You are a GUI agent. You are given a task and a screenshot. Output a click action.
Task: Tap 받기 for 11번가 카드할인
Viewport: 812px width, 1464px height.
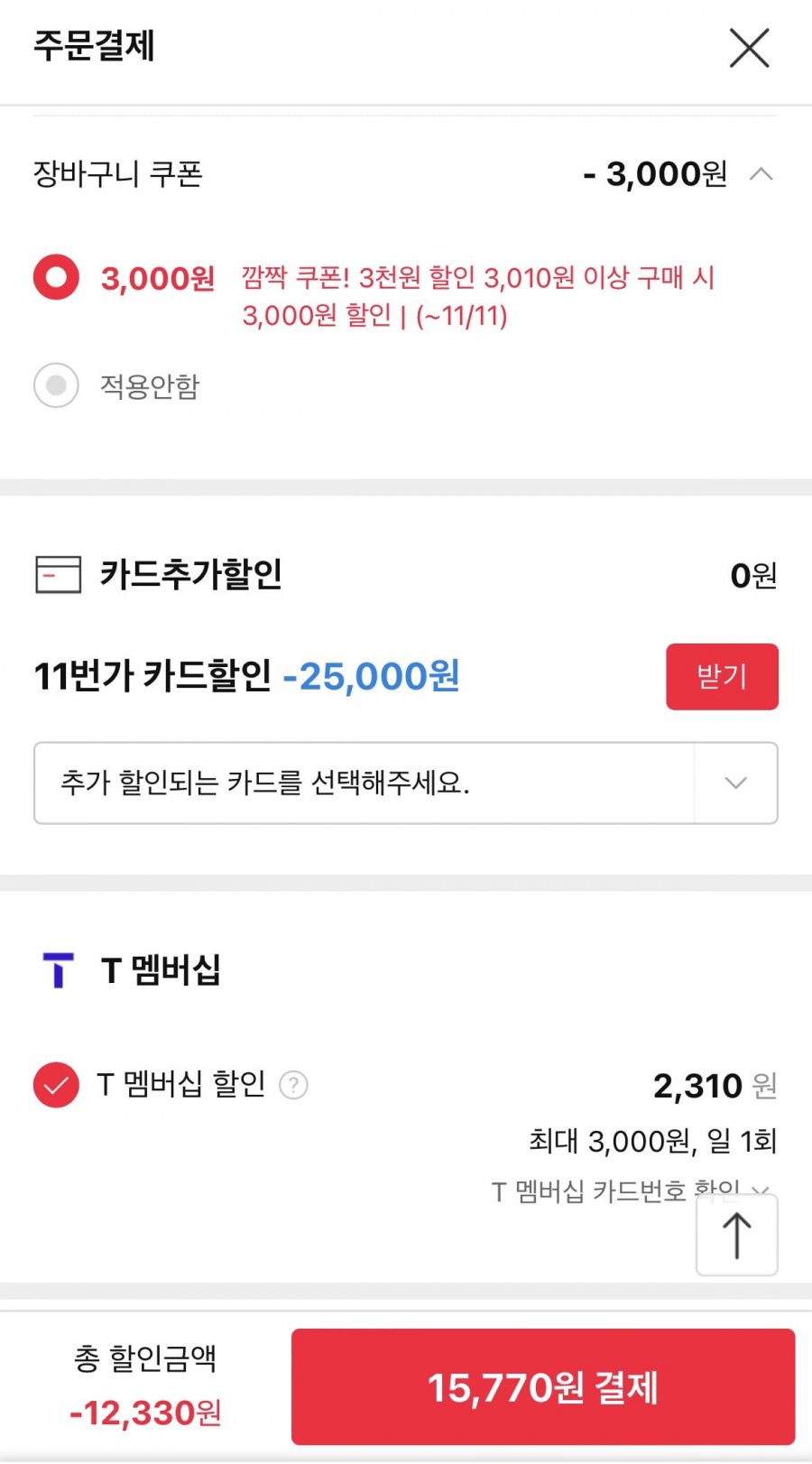722,676
